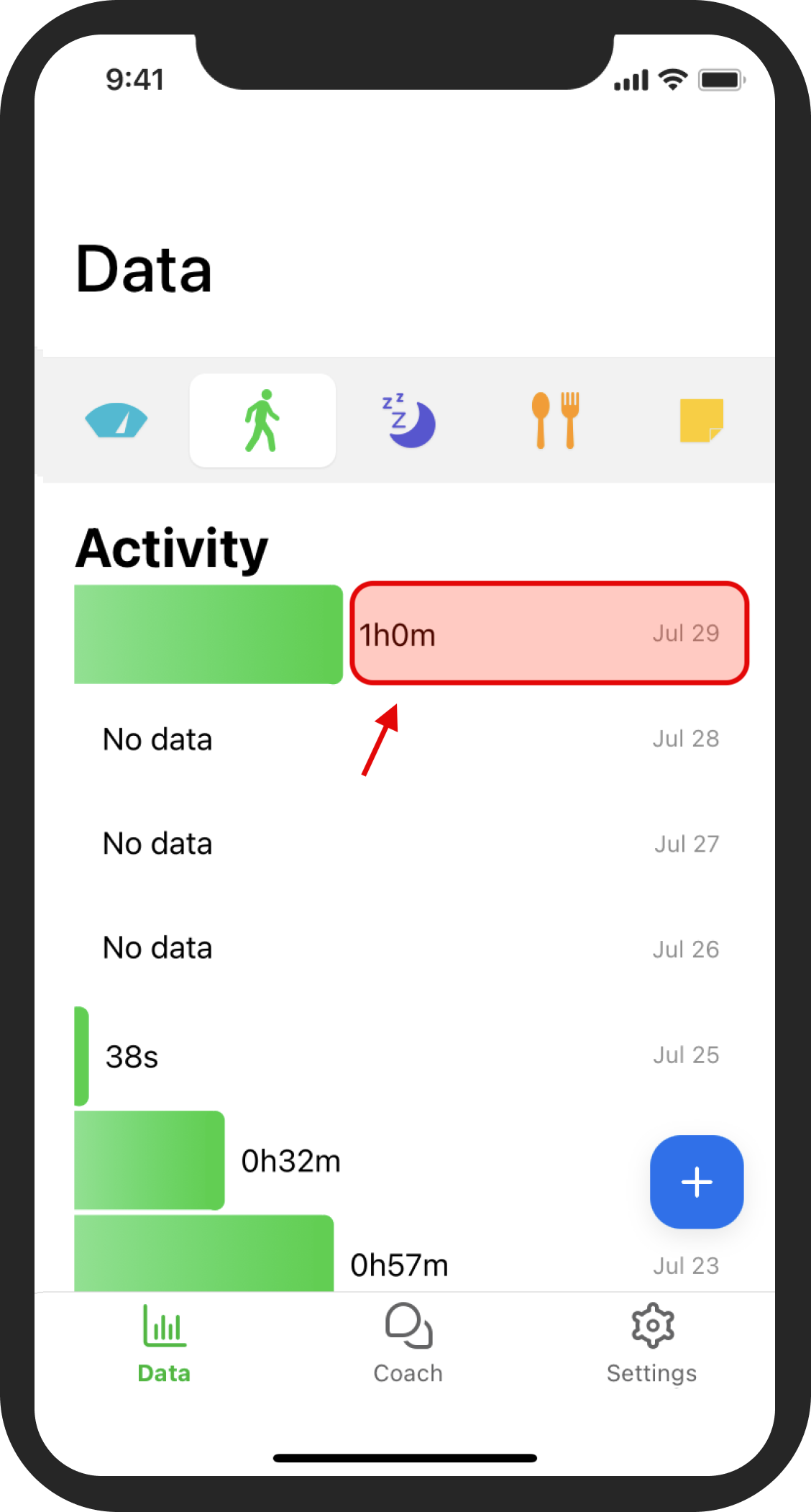
Task: Open the Jul 26 No data row
Action: click(x=411, y=949)
